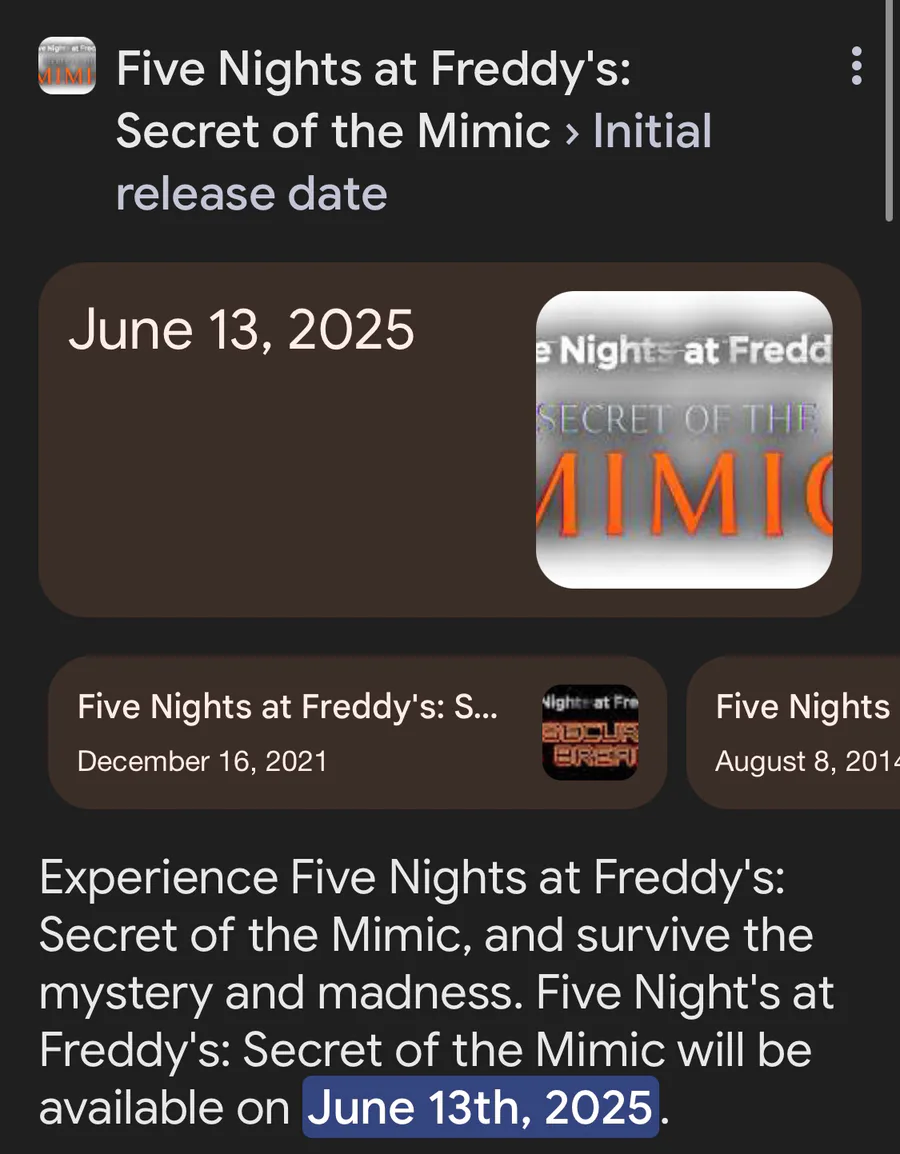
Task: Open the Secret of the Mimic cover image
Action: click(684, 439)
